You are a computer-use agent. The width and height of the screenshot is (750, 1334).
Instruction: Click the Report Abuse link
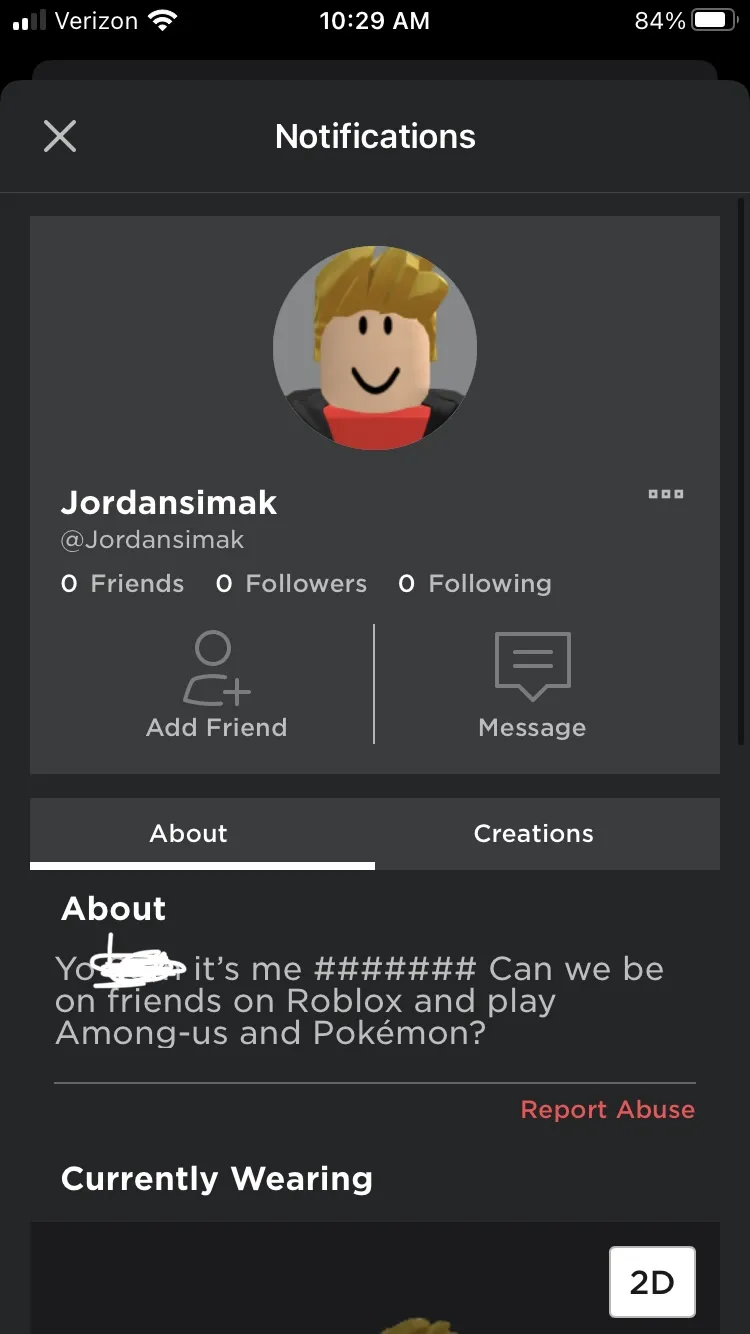607,1109
